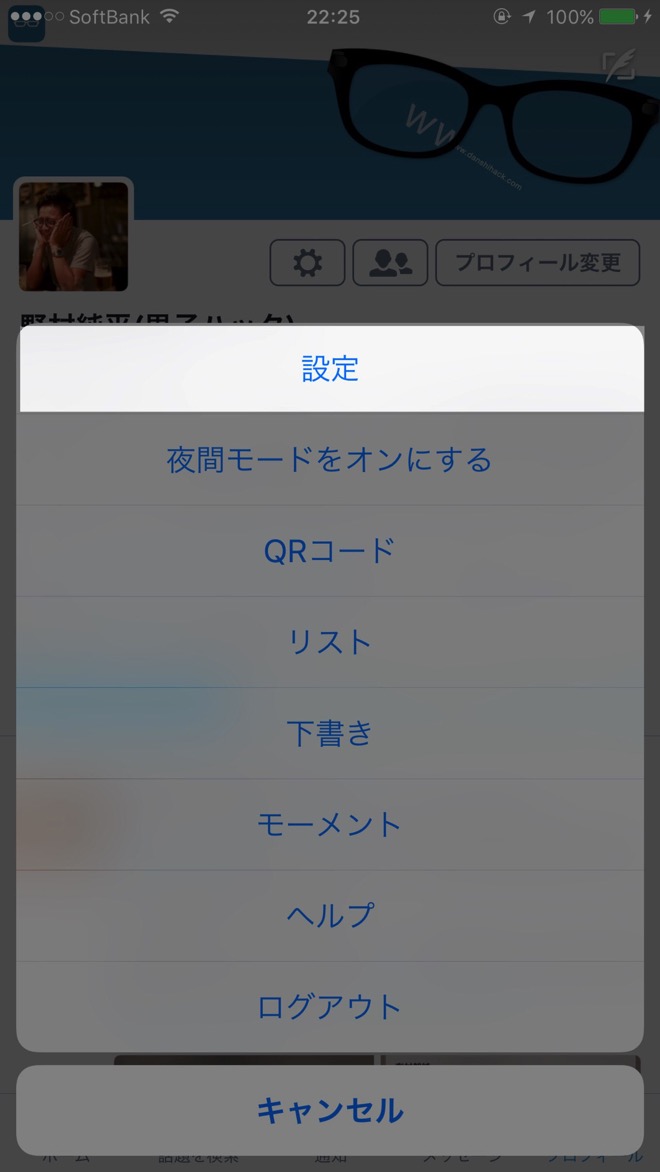
Task: Open 設定 from the action sheet
Action: tap(330, 369)
